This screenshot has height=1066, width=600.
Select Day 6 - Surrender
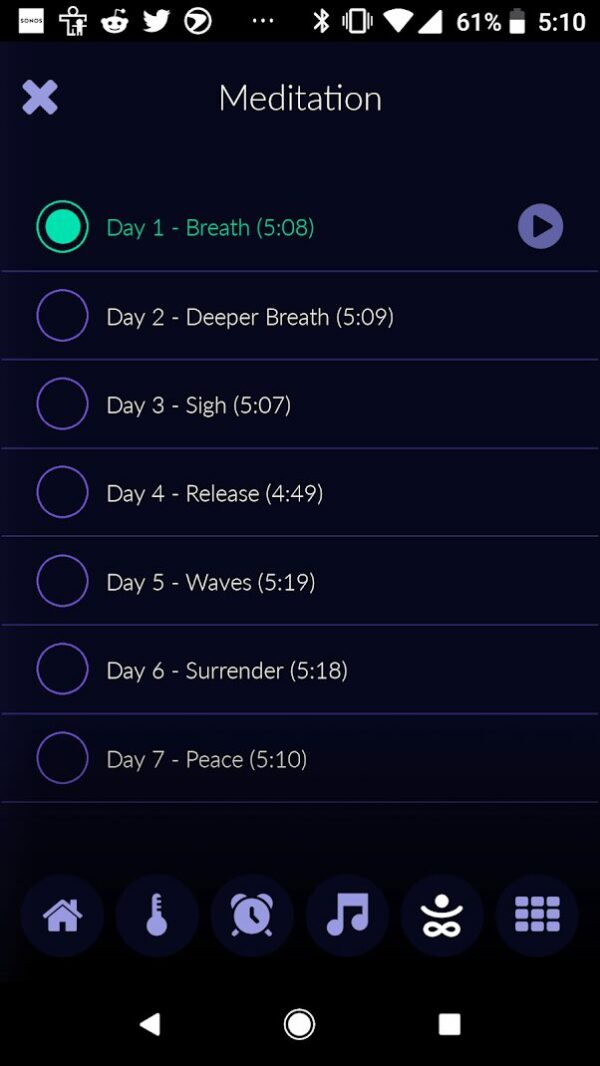tap(300, 670)
